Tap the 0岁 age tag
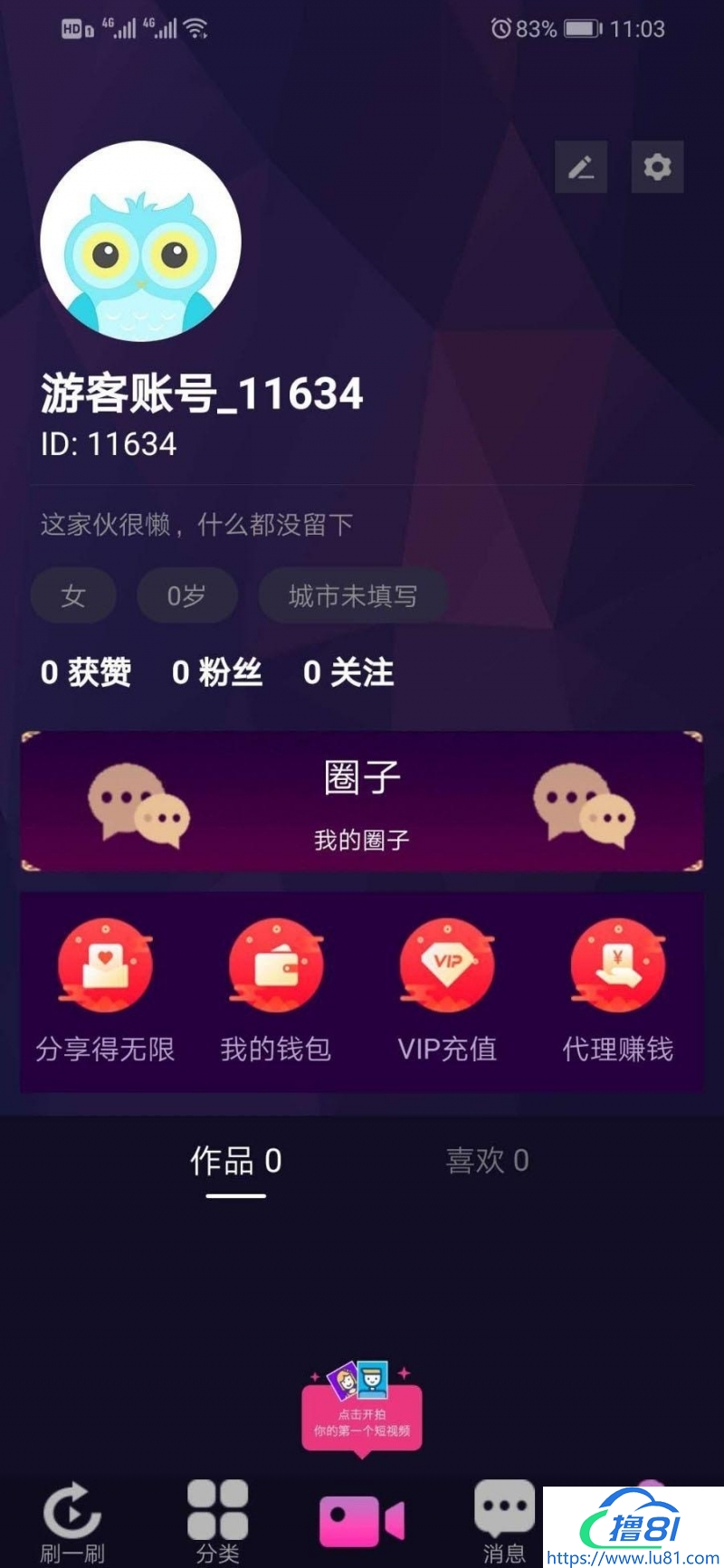Viewport: 724px width, 1568px height. point(187,595)
